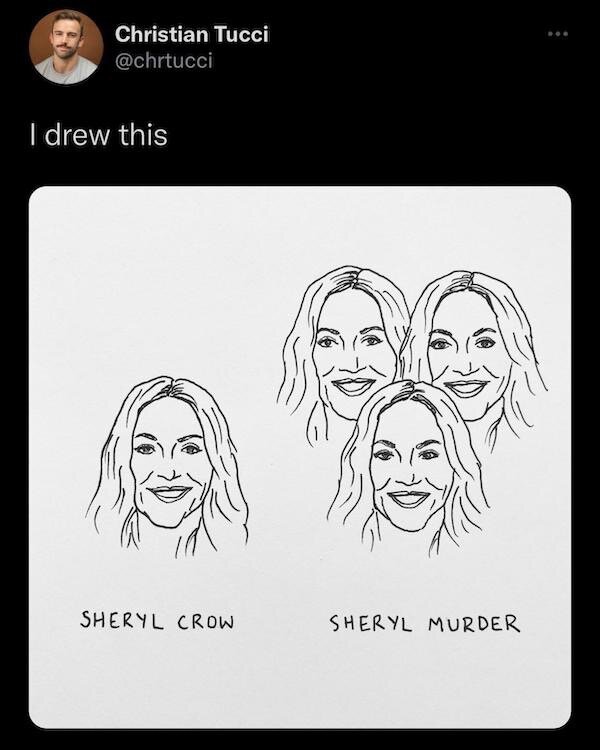Open Christian Tucci's profile picture
The width and height of the screenshot is (600, 750).
coord(66,47)
